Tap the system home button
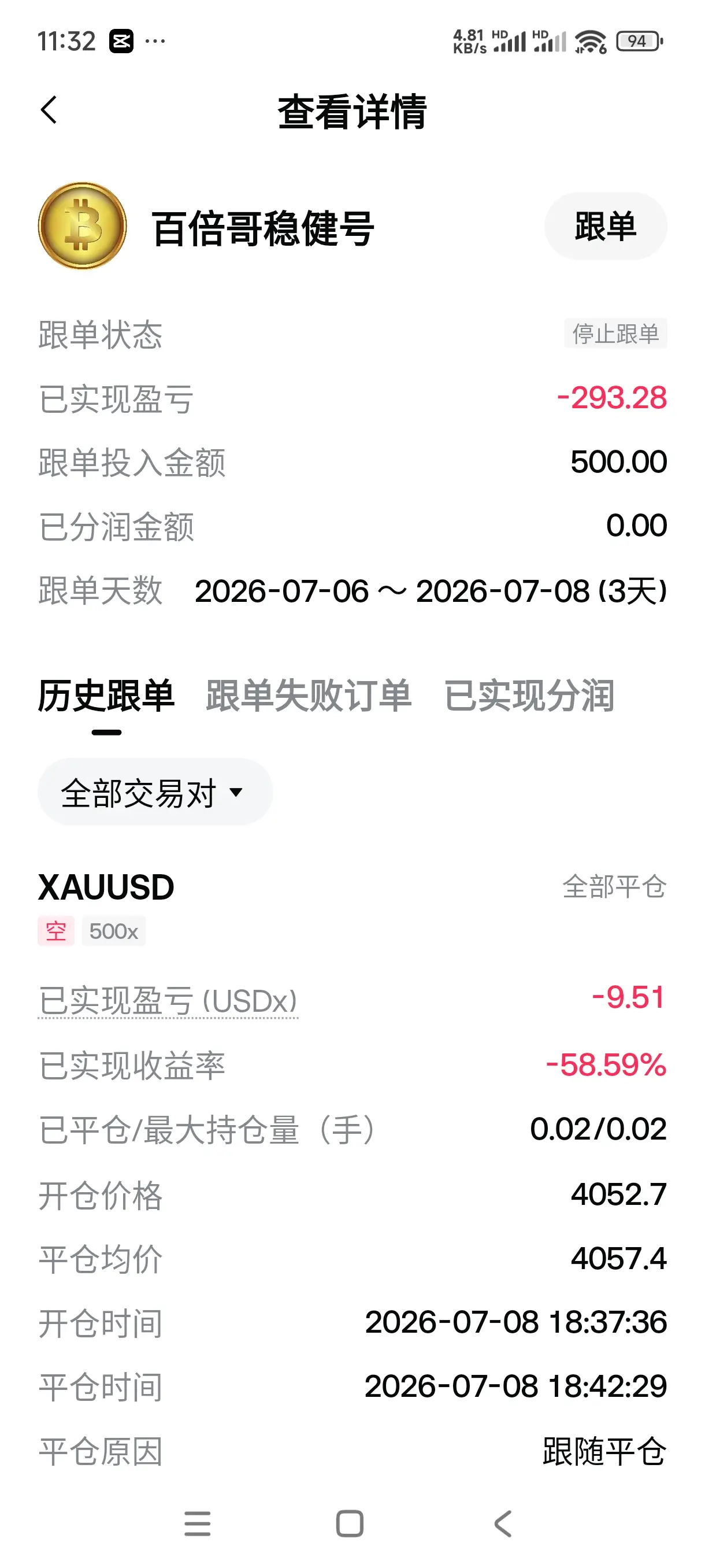Viewport: 705px width, 1568px height. (x=350, y=1523)
